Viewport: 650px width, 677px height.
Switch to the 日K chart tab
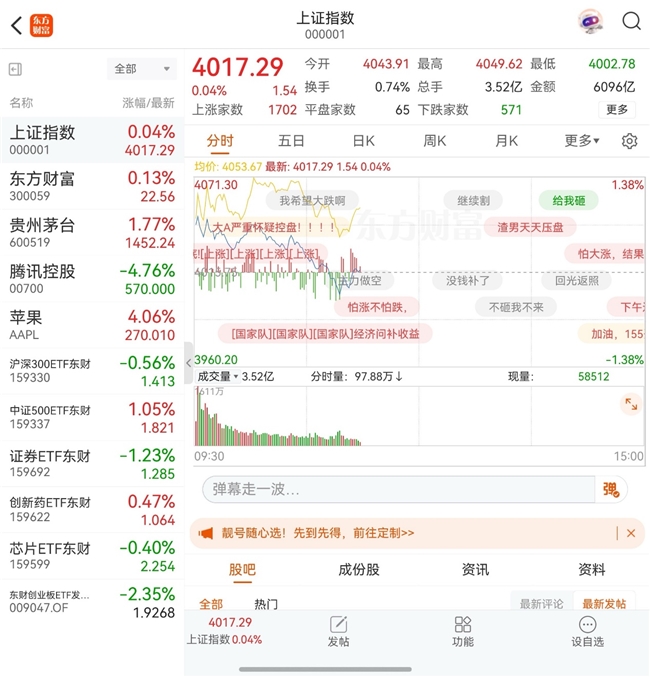pos(364,141)
